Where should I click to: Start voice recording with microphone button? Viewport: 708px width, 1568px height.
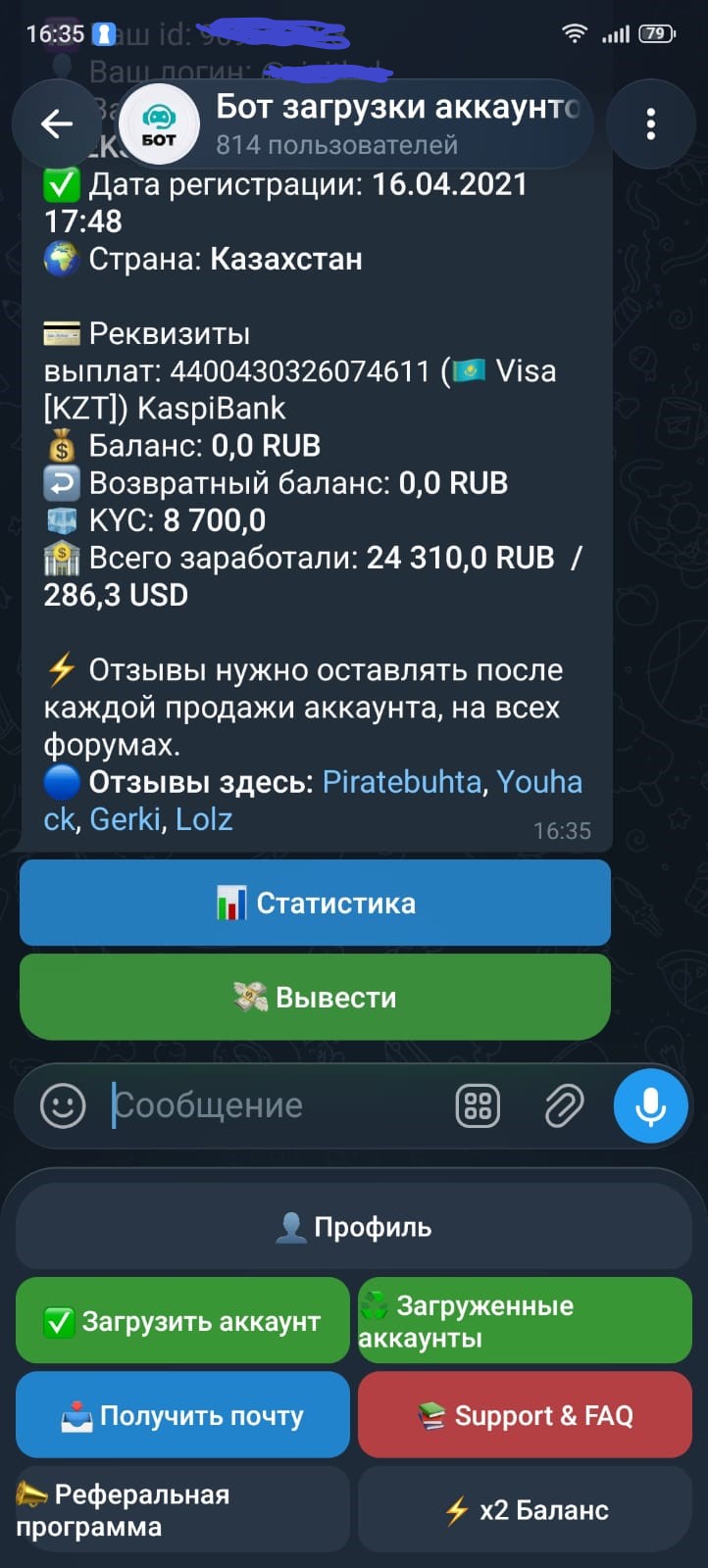650,1105
